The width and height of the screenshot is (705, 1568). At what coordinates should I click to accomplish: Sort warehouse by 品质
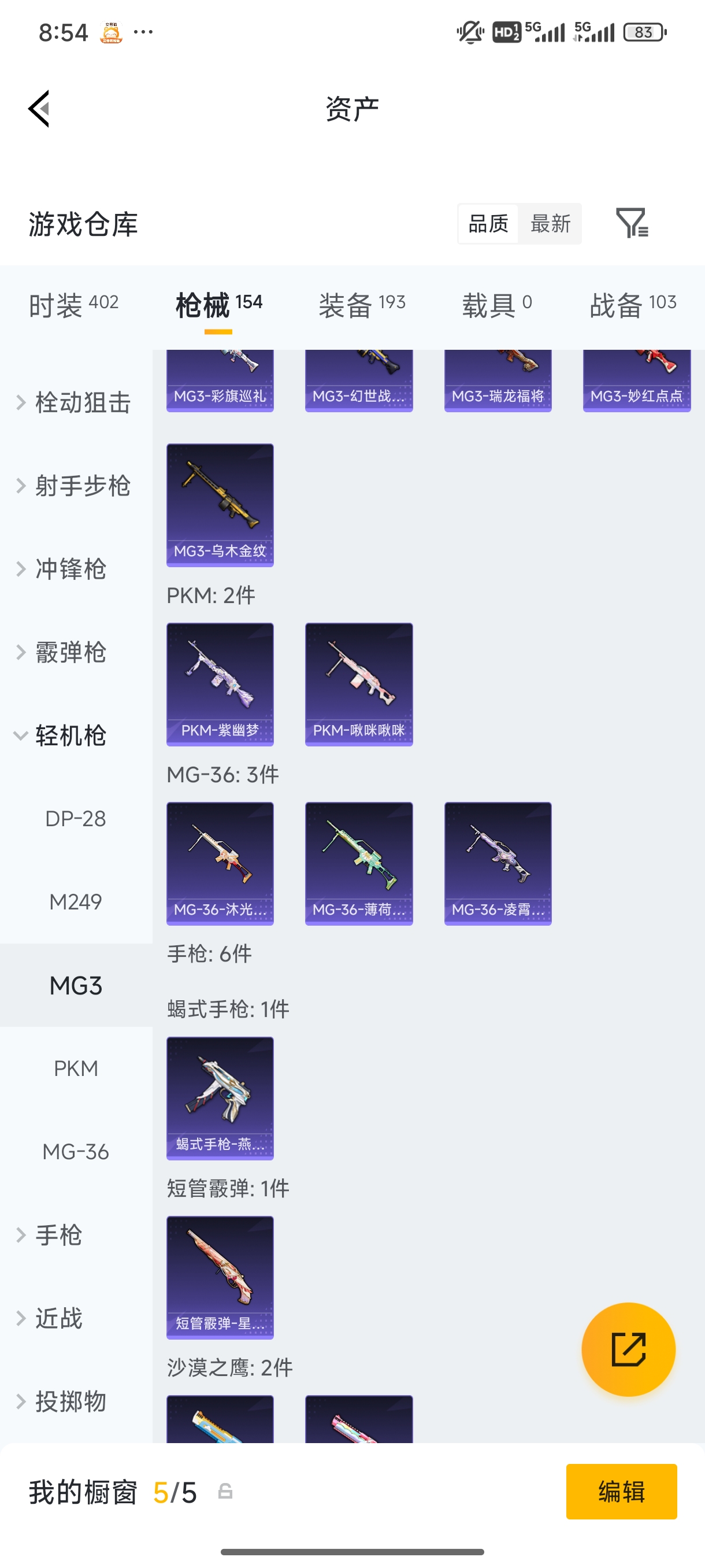[488, 223]
